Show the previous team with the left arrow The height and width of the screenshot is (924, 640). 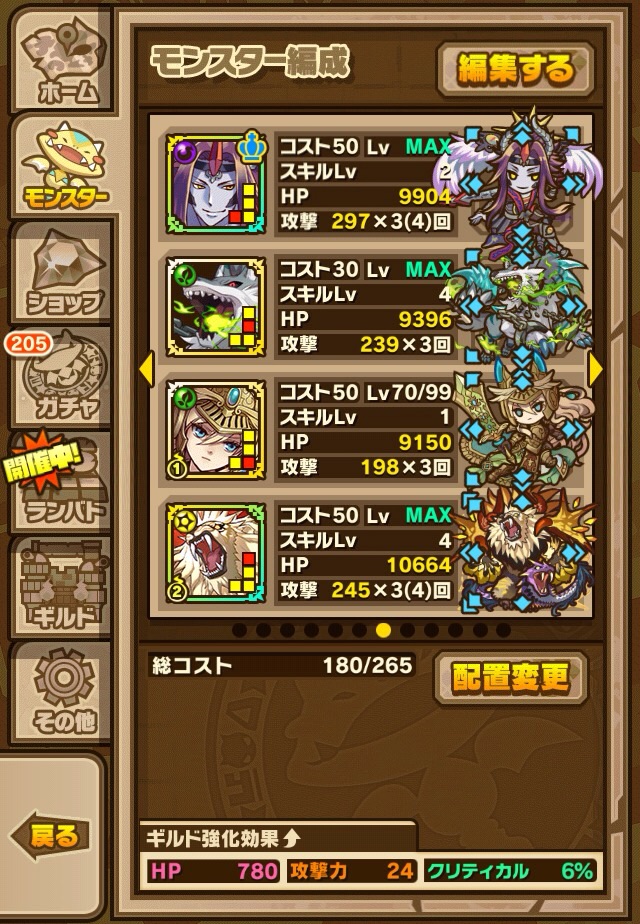pyautogui.click(x=145, y=368)
